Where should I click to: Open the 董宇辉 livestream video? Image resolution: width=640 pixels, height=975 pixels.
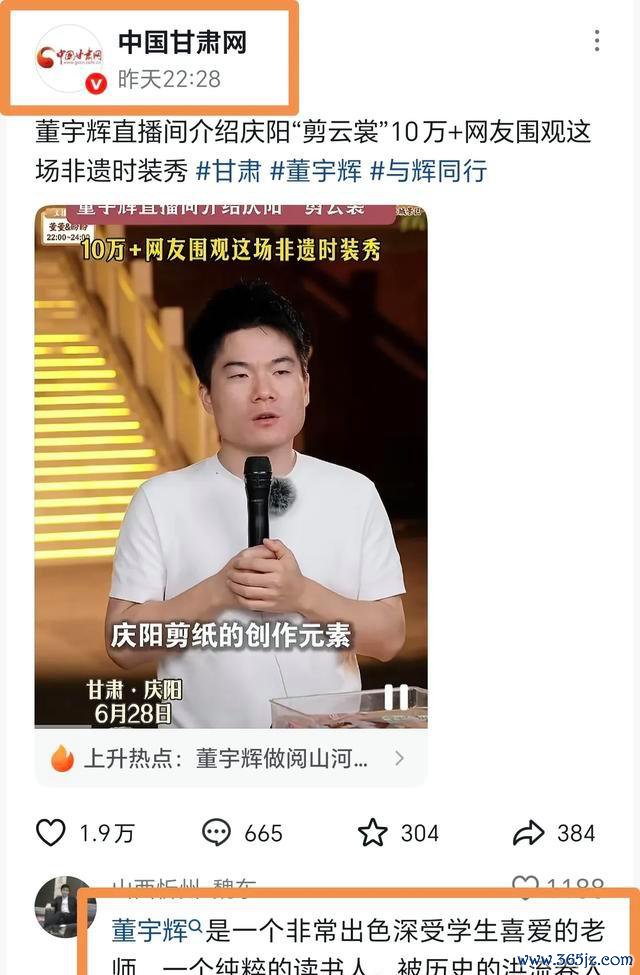[231, 450]
